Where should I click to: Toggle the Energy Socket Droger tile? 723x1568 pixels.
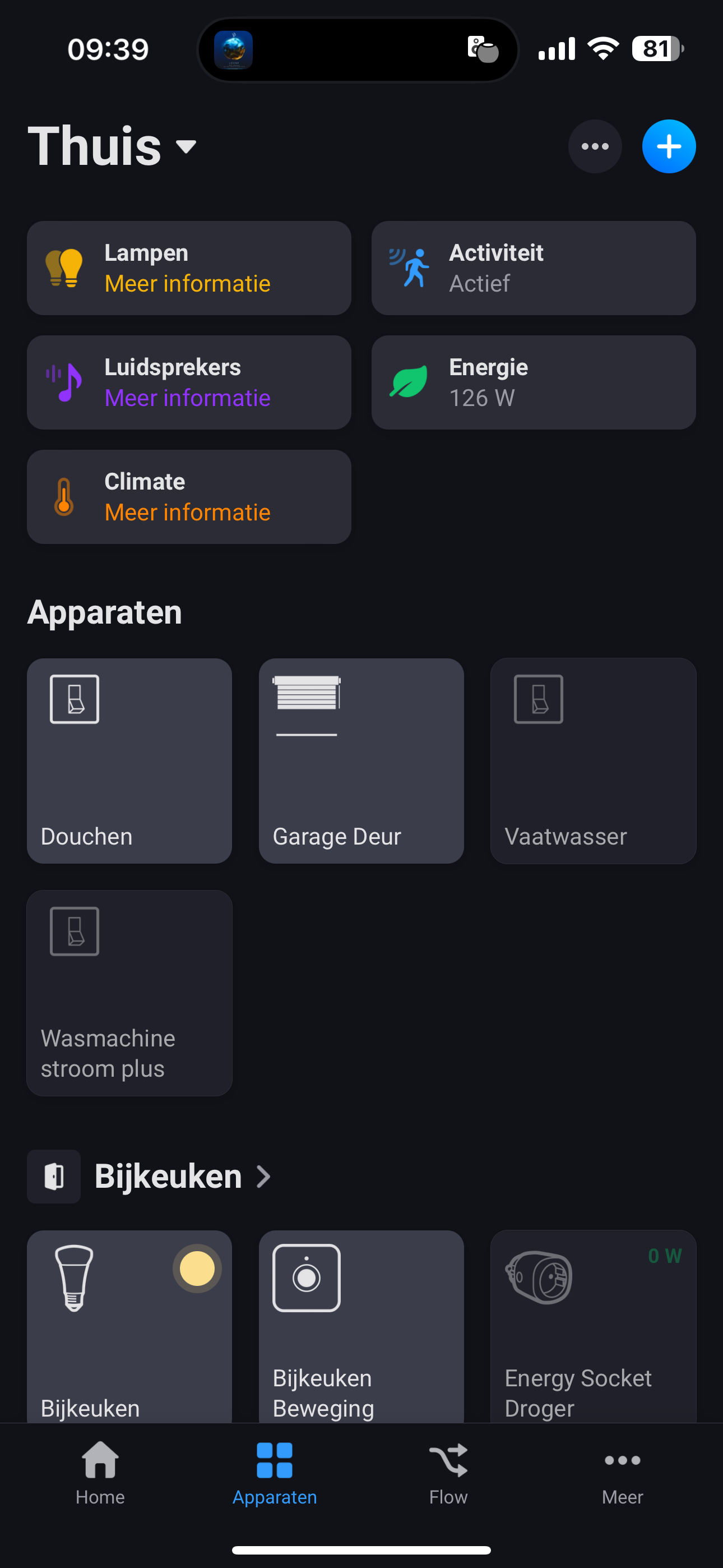pyautogui.click(x=593, y=1327)
